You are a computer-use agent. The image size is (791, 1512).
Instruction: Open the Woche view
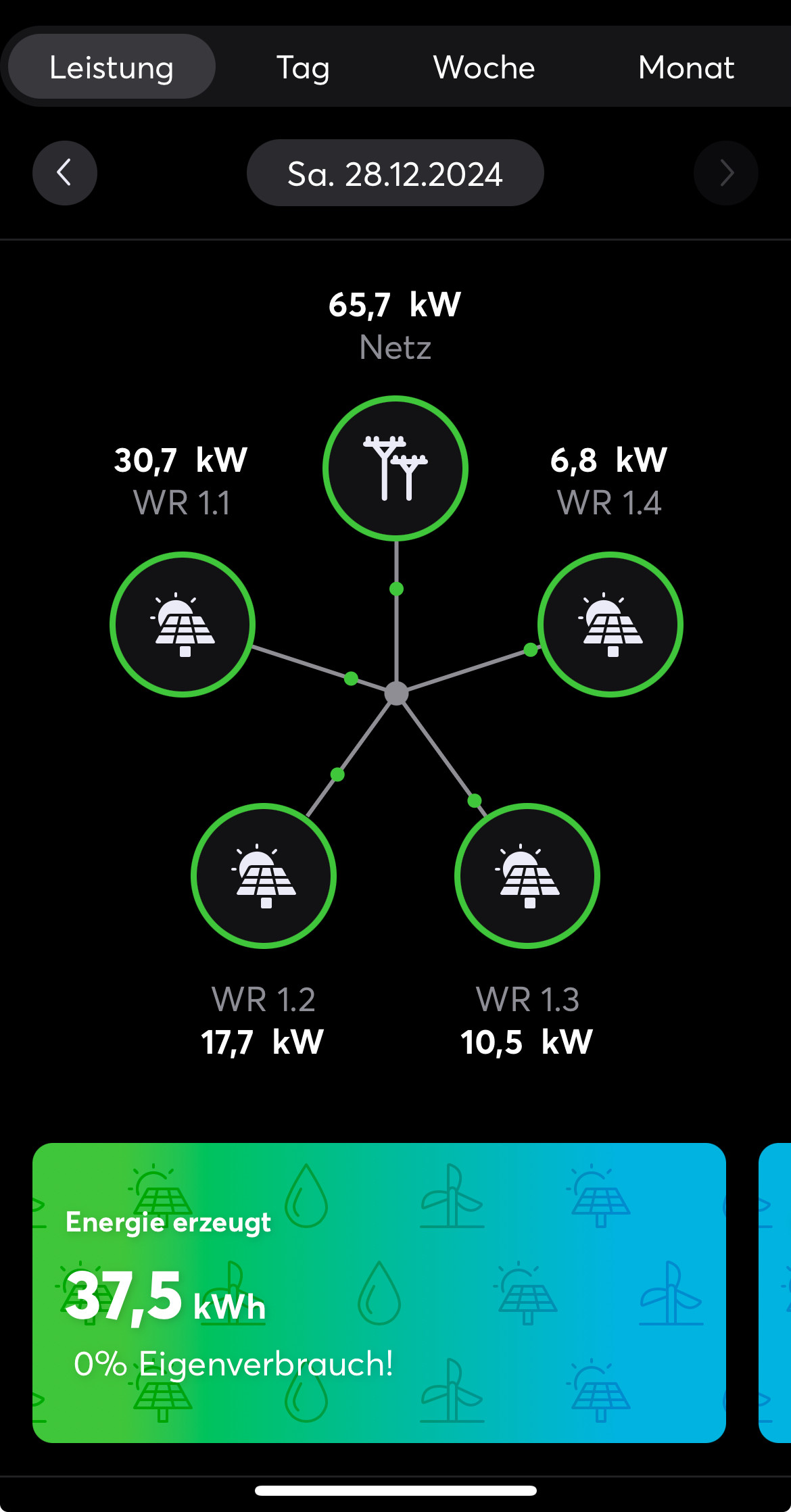(484, 67)
